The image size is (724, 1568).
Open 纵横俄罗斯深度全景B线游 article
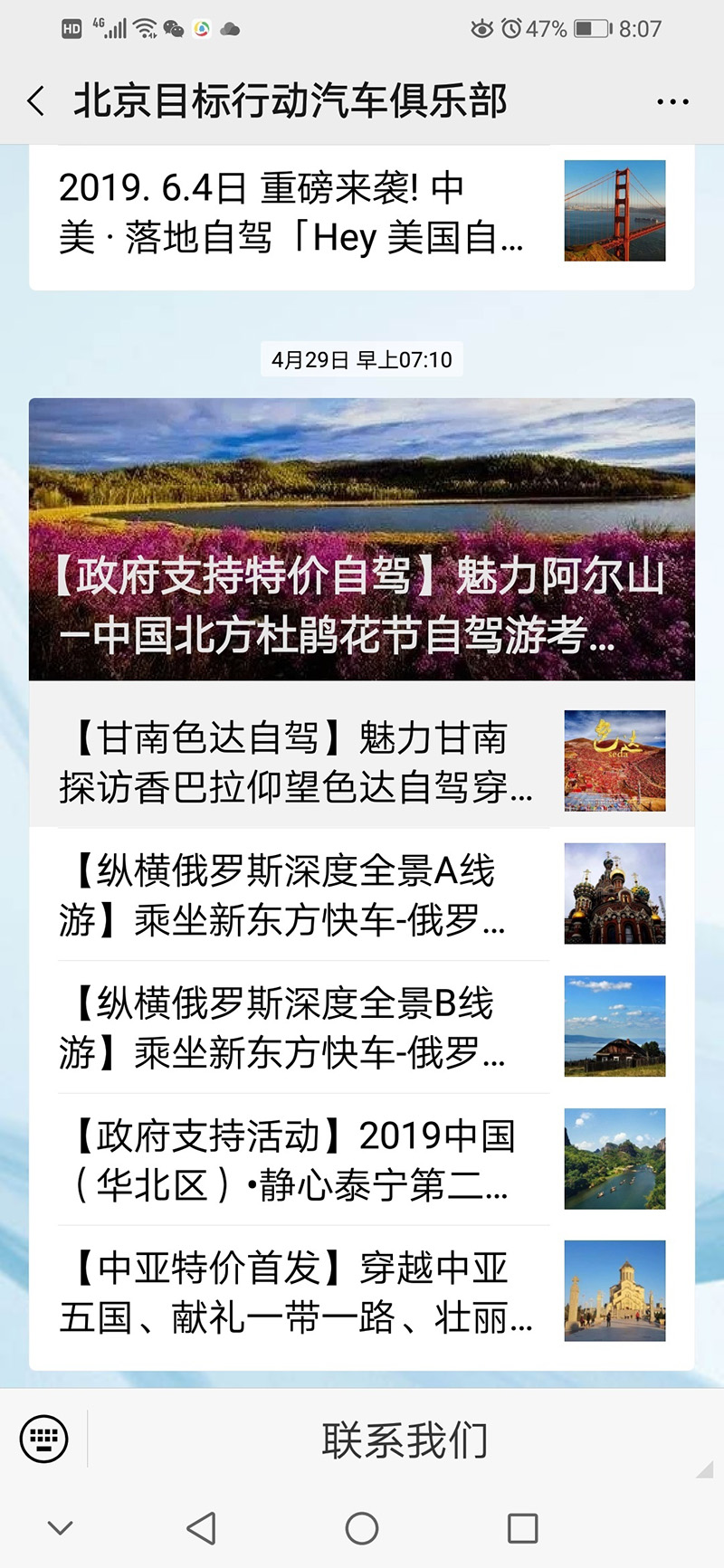[x=362, y=1027]
